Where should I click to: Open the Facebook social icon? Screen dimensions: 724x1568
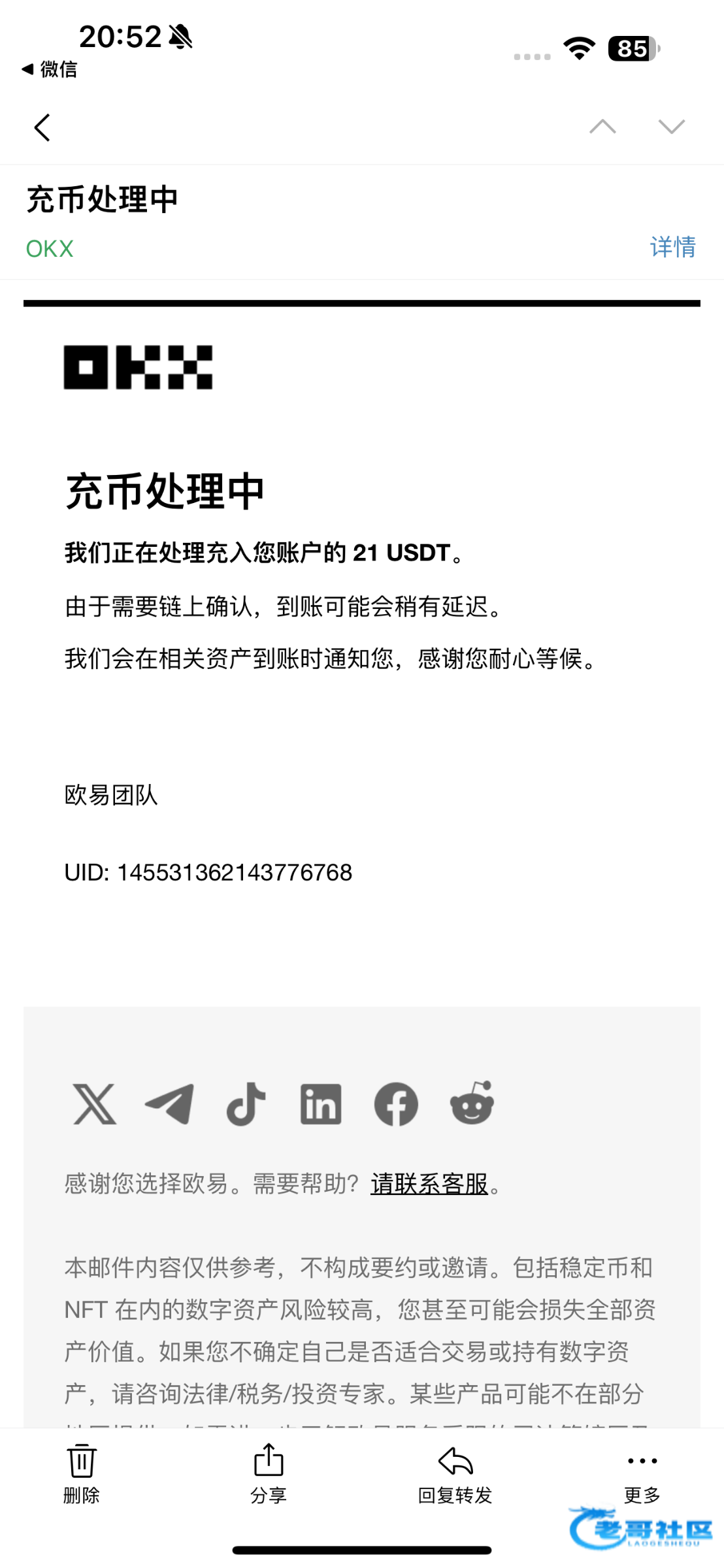pos(396,1104)
